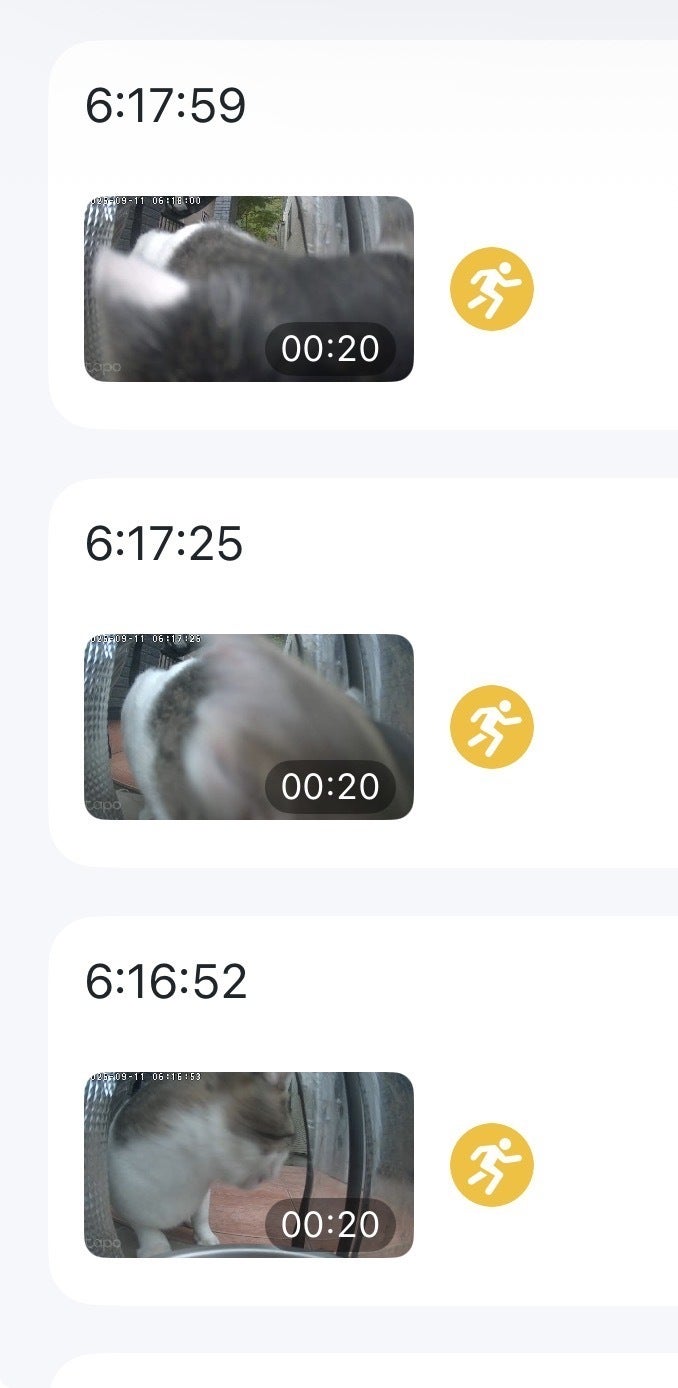This screenshot has width=678, height=1388.
Task: Tap the motion icon beside the 6:16:52 clip
Action: coord(492,1165)
